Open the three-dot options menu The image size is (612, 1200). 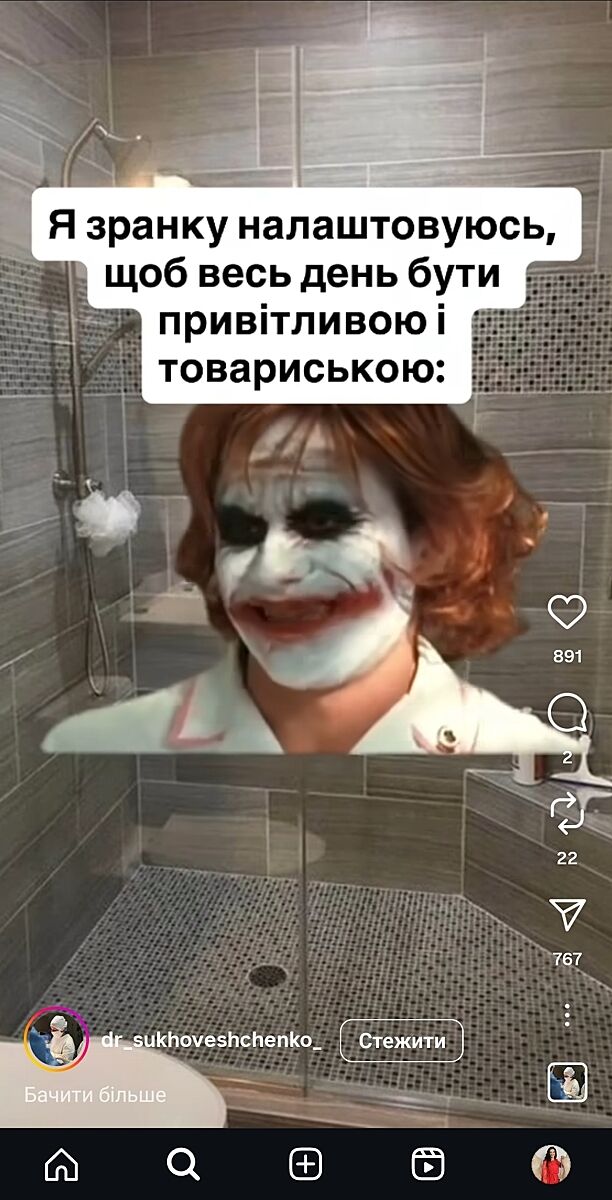point(567,1014)
